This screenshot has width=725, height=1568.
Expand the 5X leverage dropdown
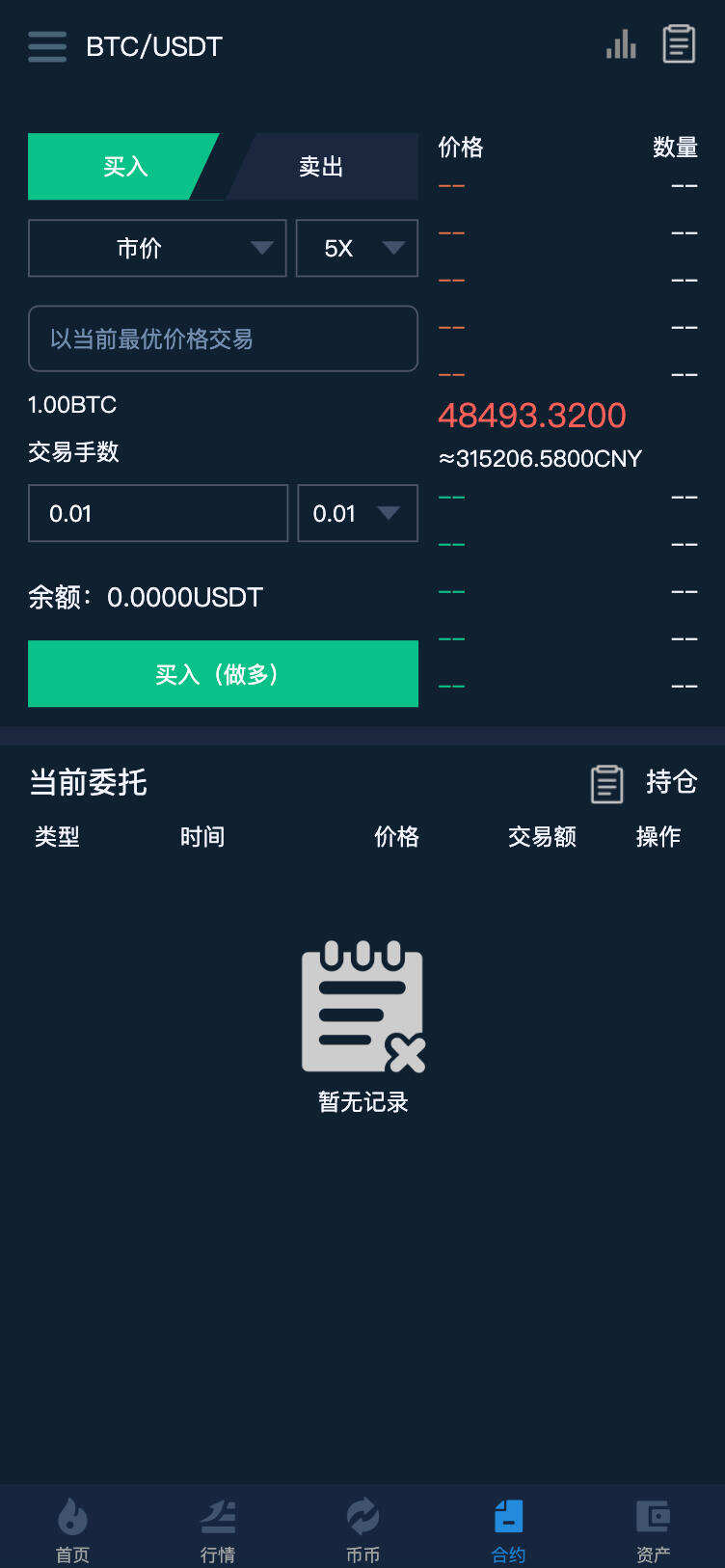point(357,248)
